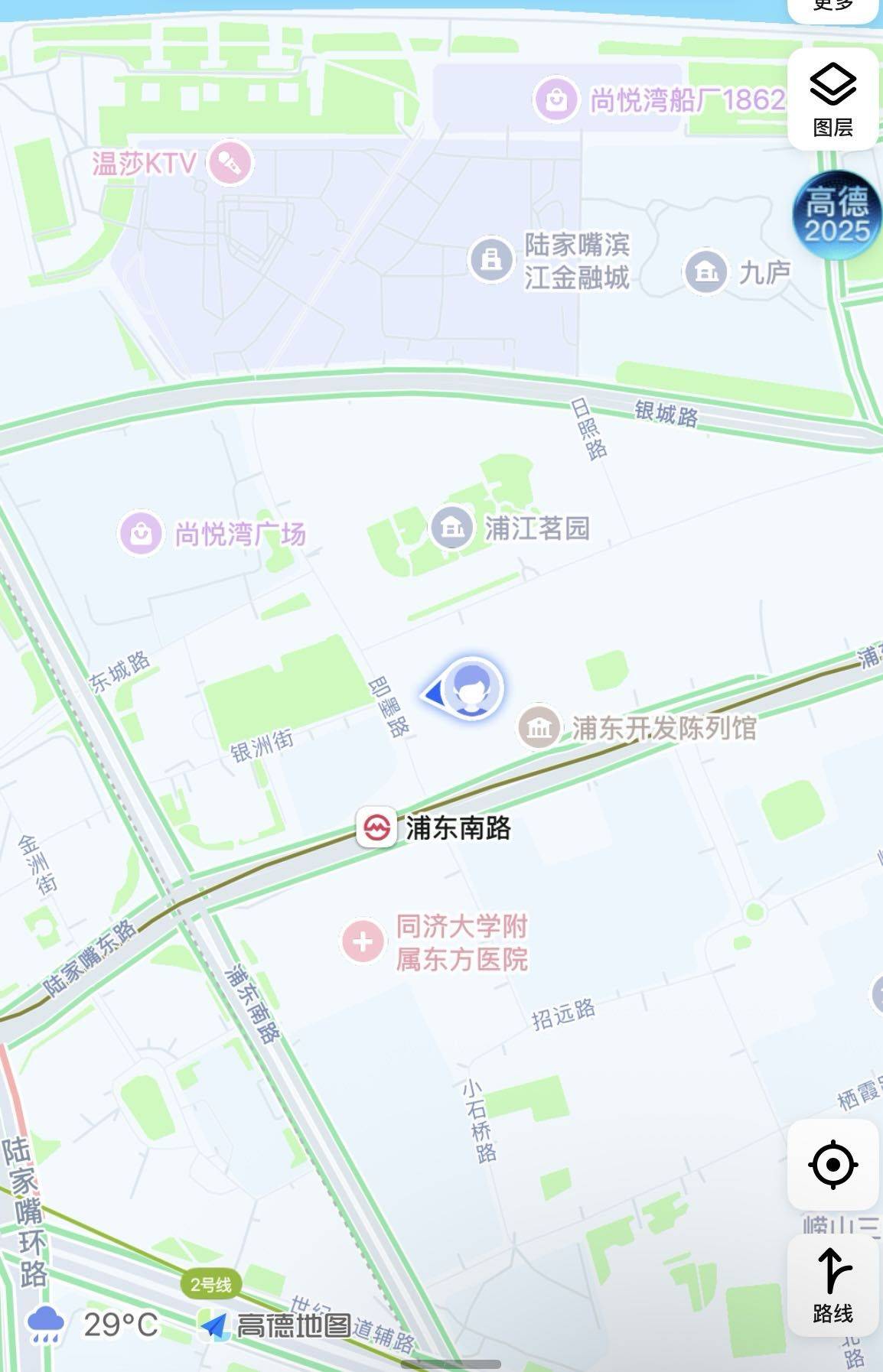
Task: Select 浦江茗园 residential marker
Action: coord(451,528)
